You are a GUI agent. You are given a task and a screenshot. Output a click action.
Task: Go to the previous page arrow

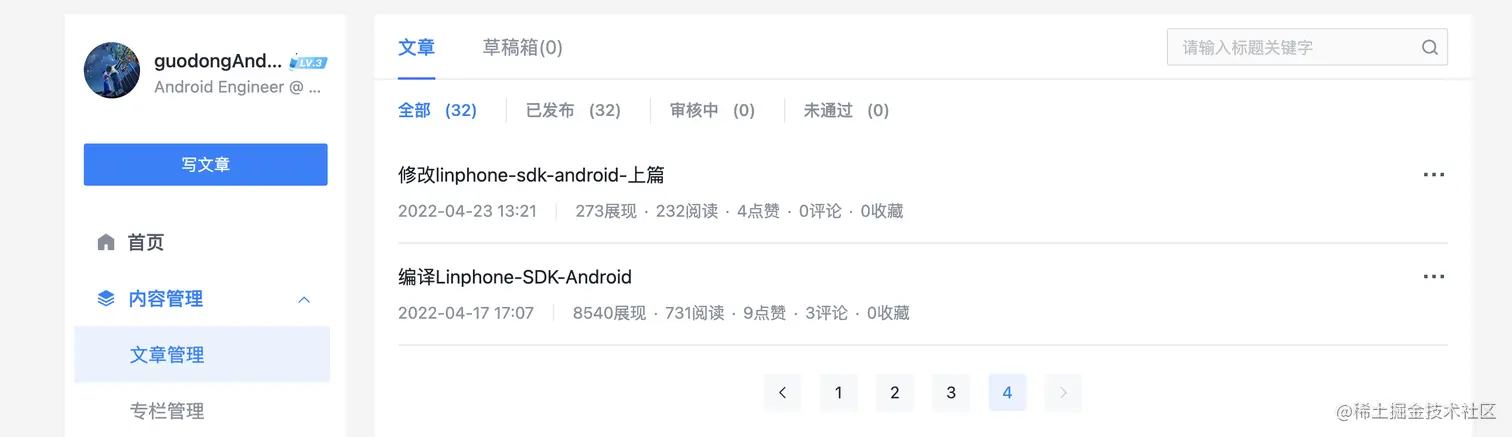coord(782,393)
